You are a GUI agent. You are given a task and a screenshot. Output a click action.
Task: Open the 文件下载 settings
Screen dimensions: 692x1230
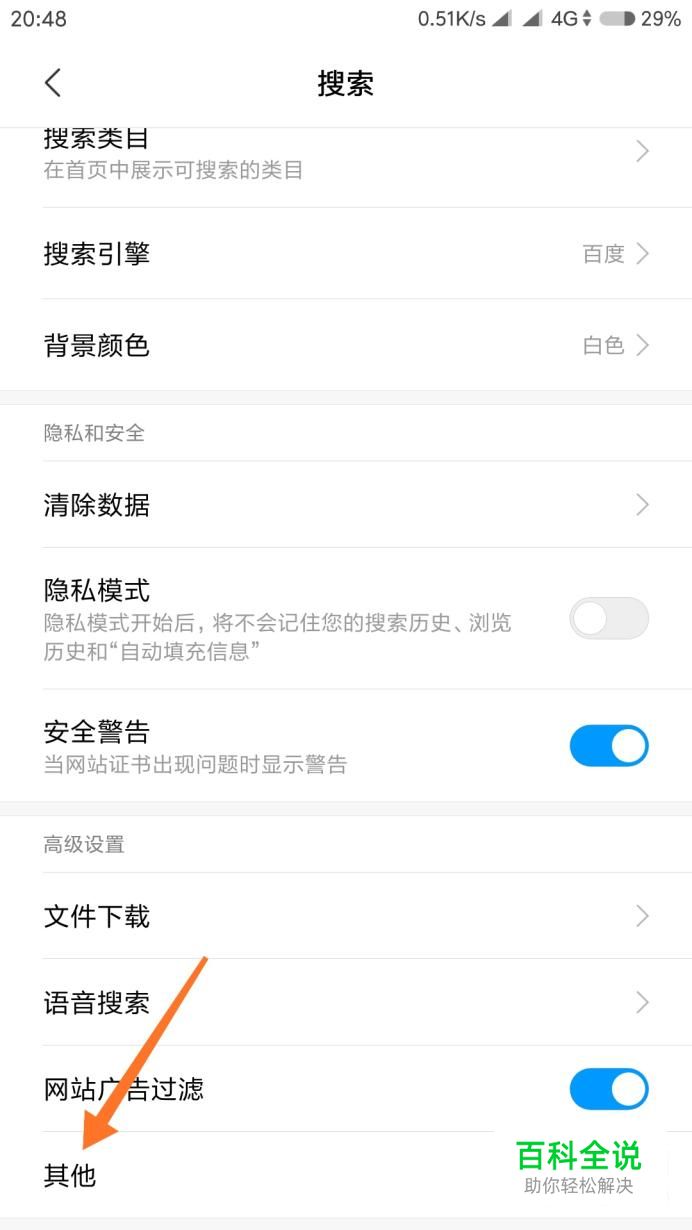coord(346,916)
